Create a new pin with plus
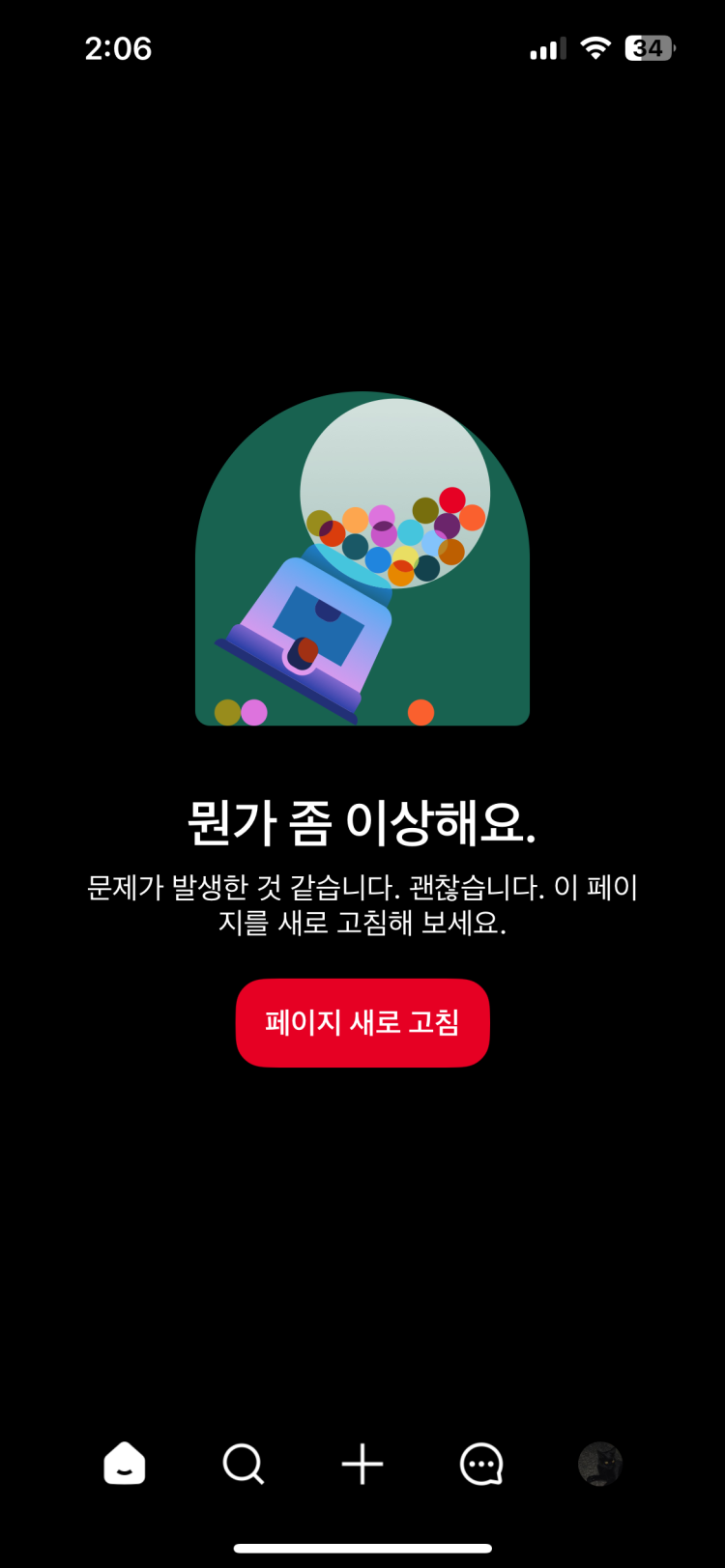725x1568 pixels. pos(362,1464)
